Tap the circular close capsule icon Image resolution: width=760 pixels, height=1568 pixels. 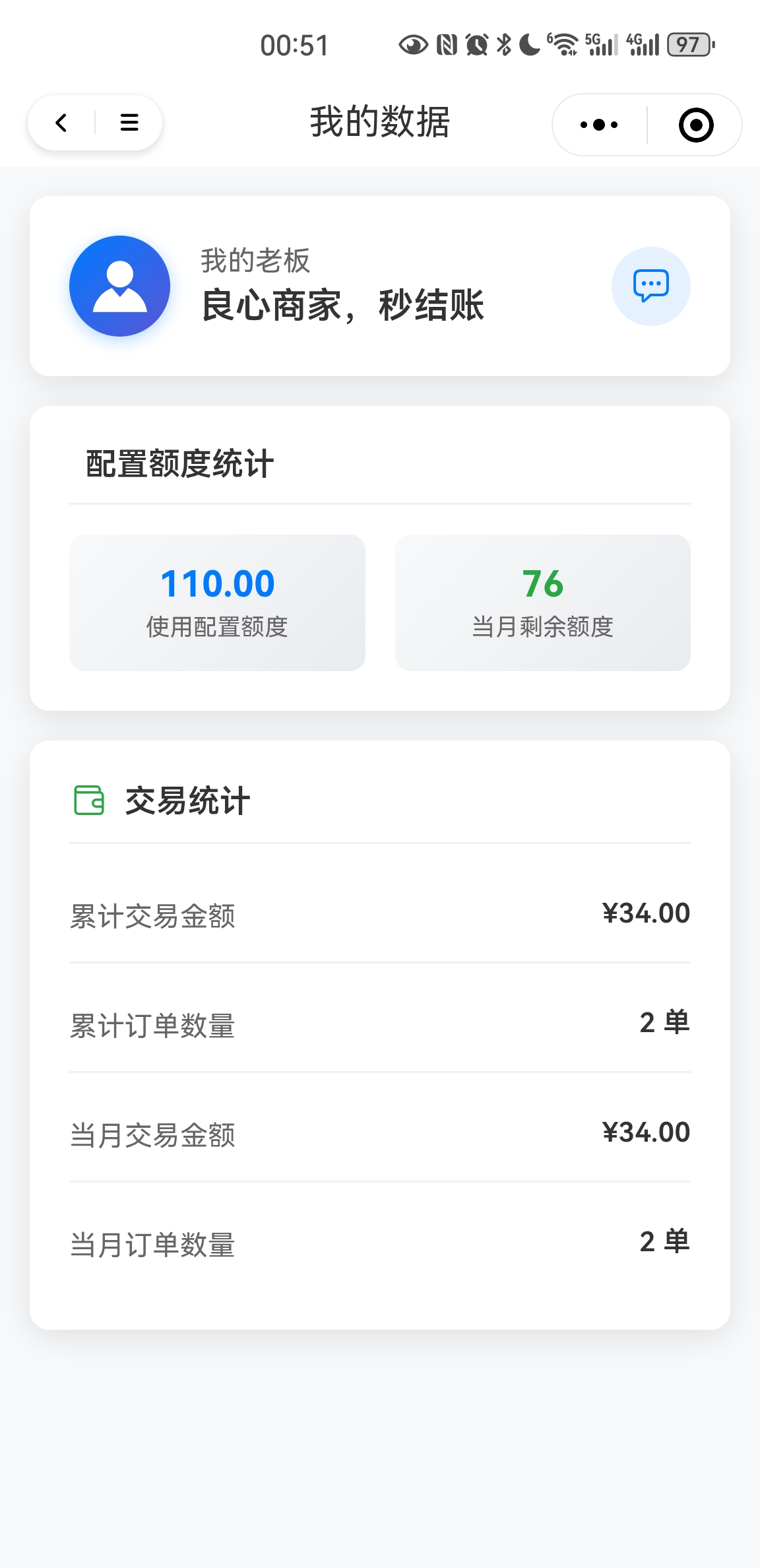(697, 124)
